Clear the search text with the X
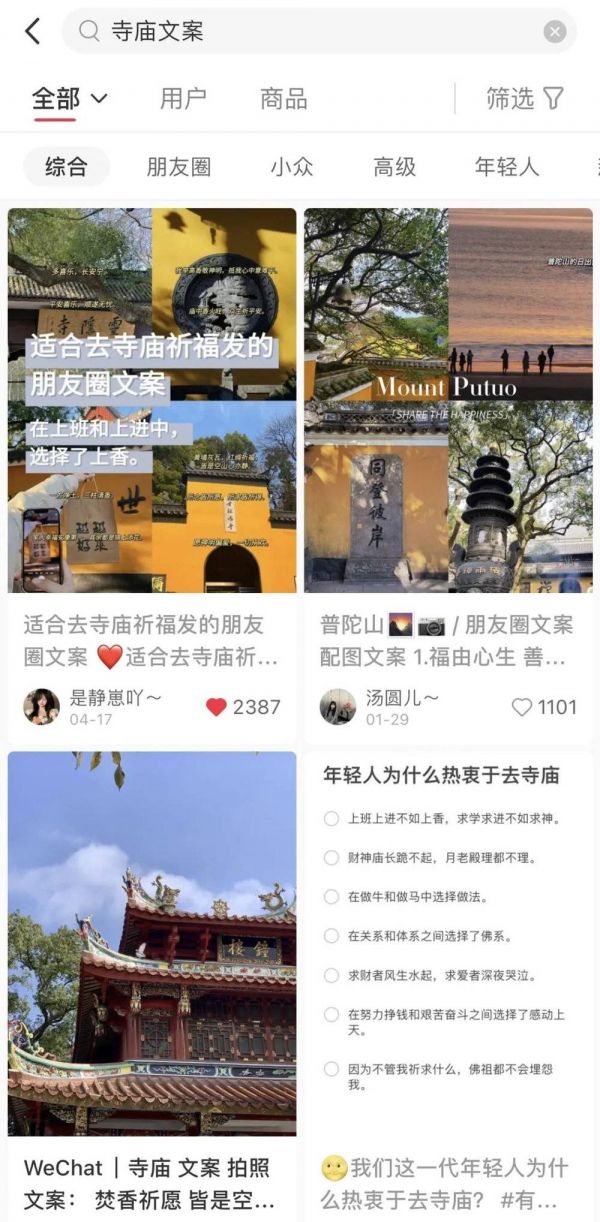This screenshot has width=600, height=1222. 555,32
